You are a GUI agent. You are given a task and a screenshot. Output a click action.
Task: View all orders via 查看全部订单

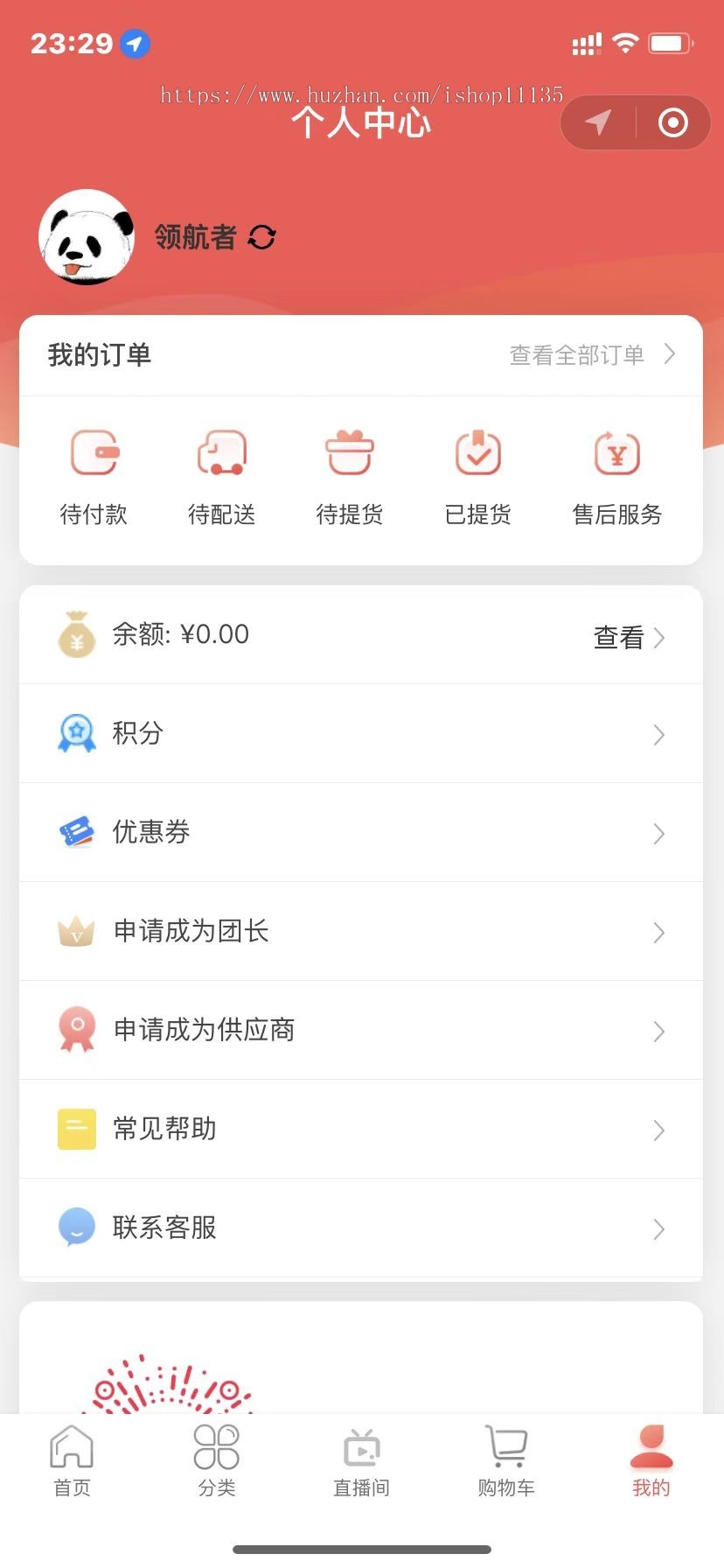[x=592, y=354]
